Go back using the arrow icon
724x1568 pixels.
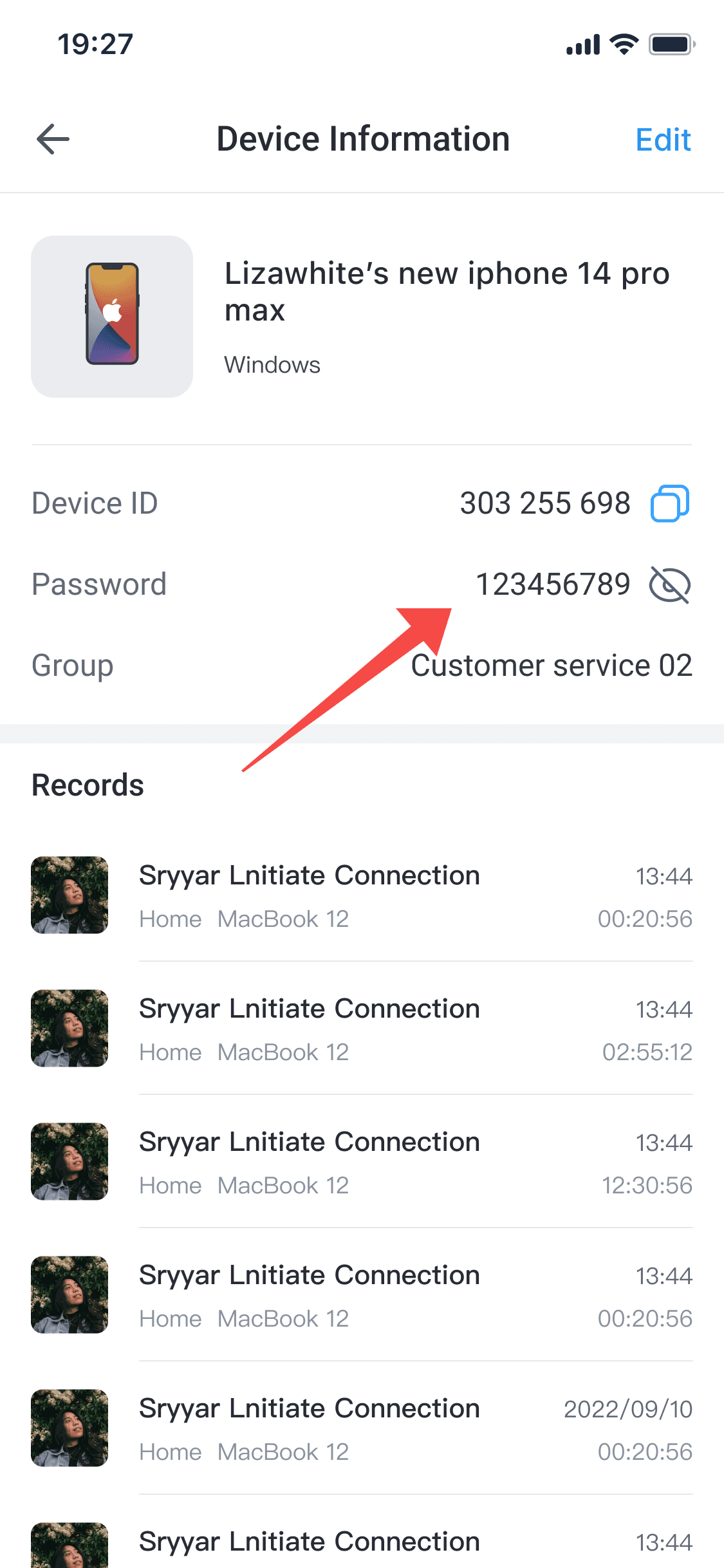(53, 139)
